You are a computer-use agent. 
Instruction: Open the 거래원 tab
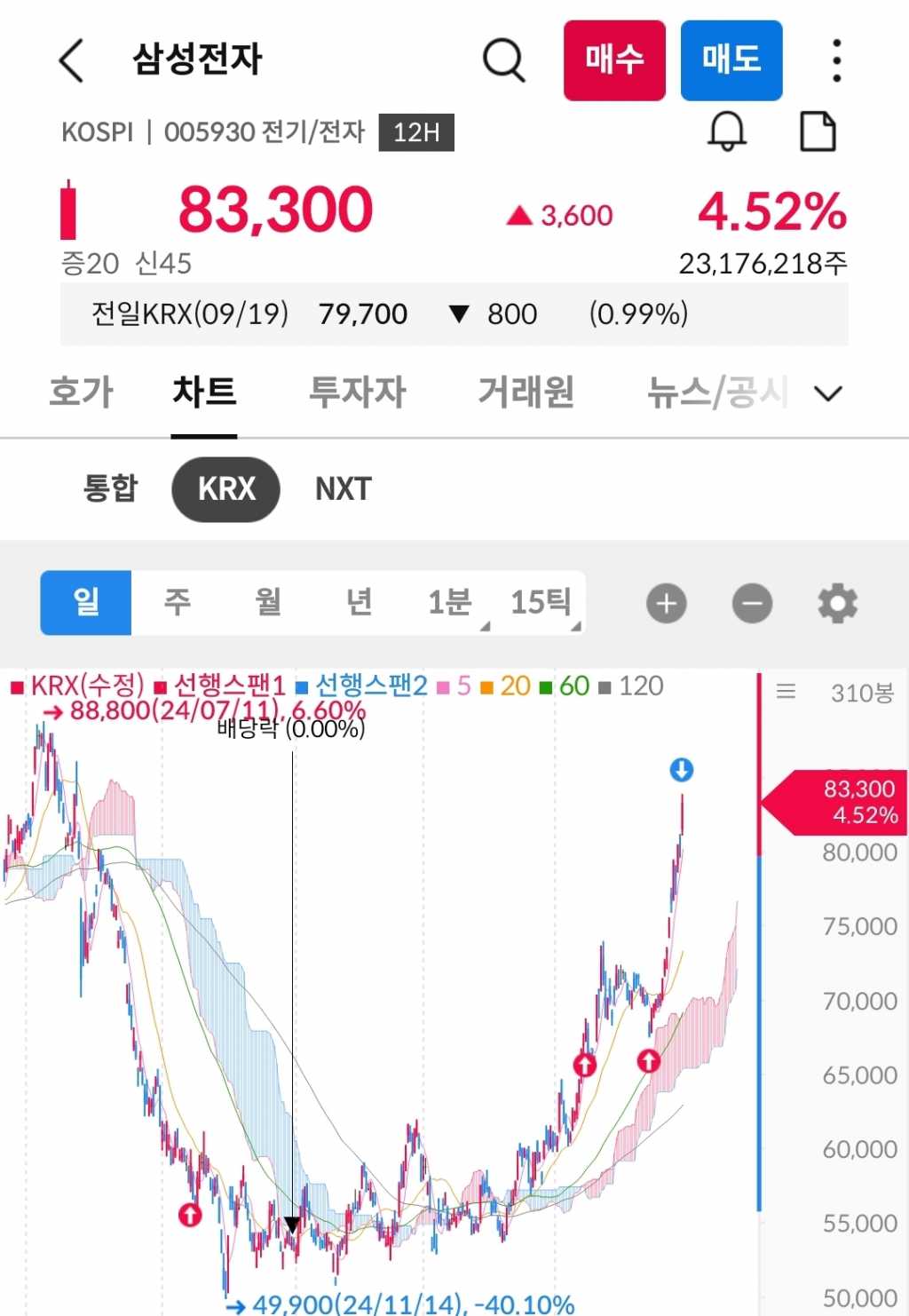click(526, 392)
